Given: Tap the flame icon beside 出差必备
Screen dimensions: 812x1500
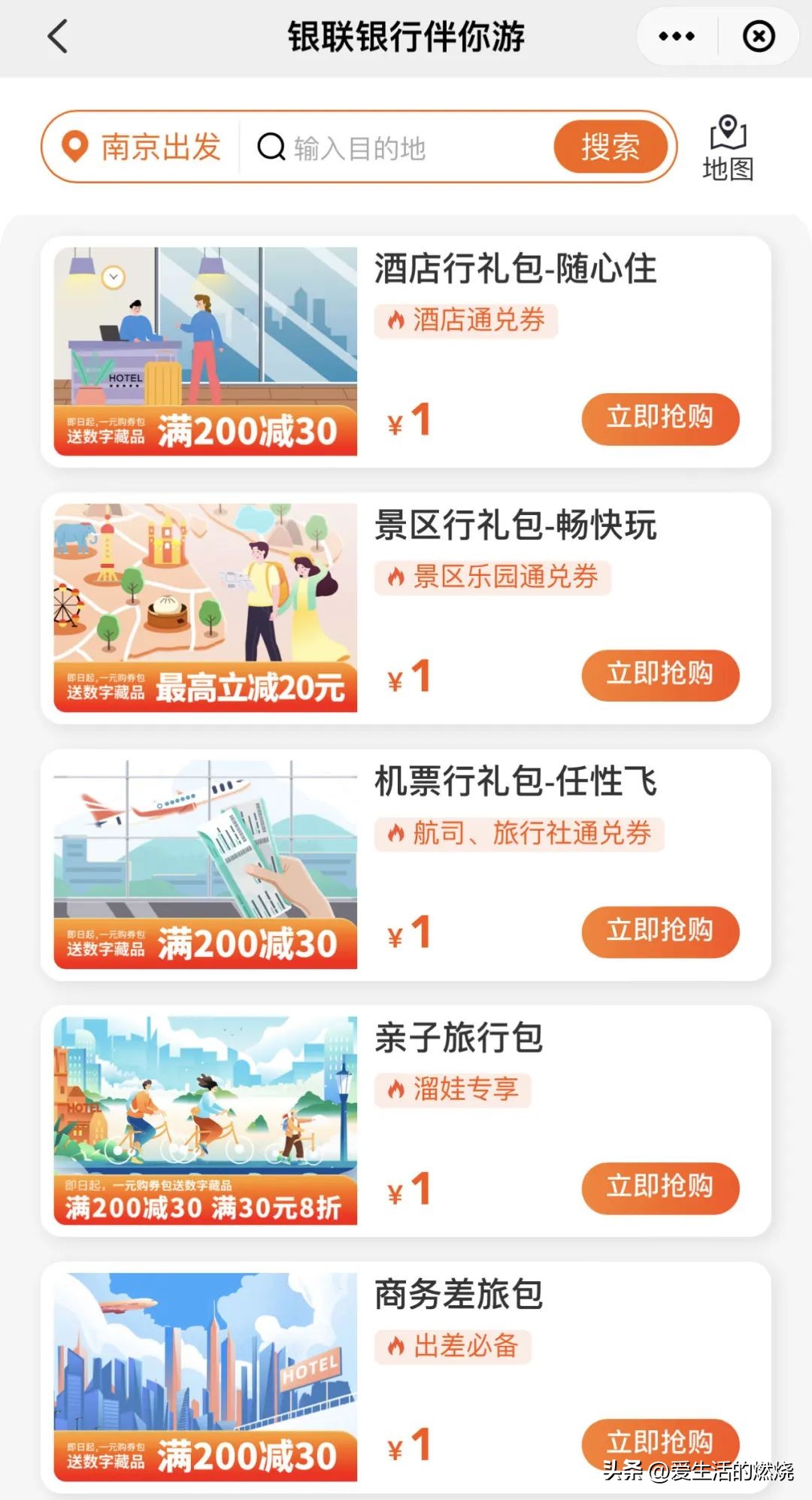Looking at the screenshot, I should pos(396,1346).
